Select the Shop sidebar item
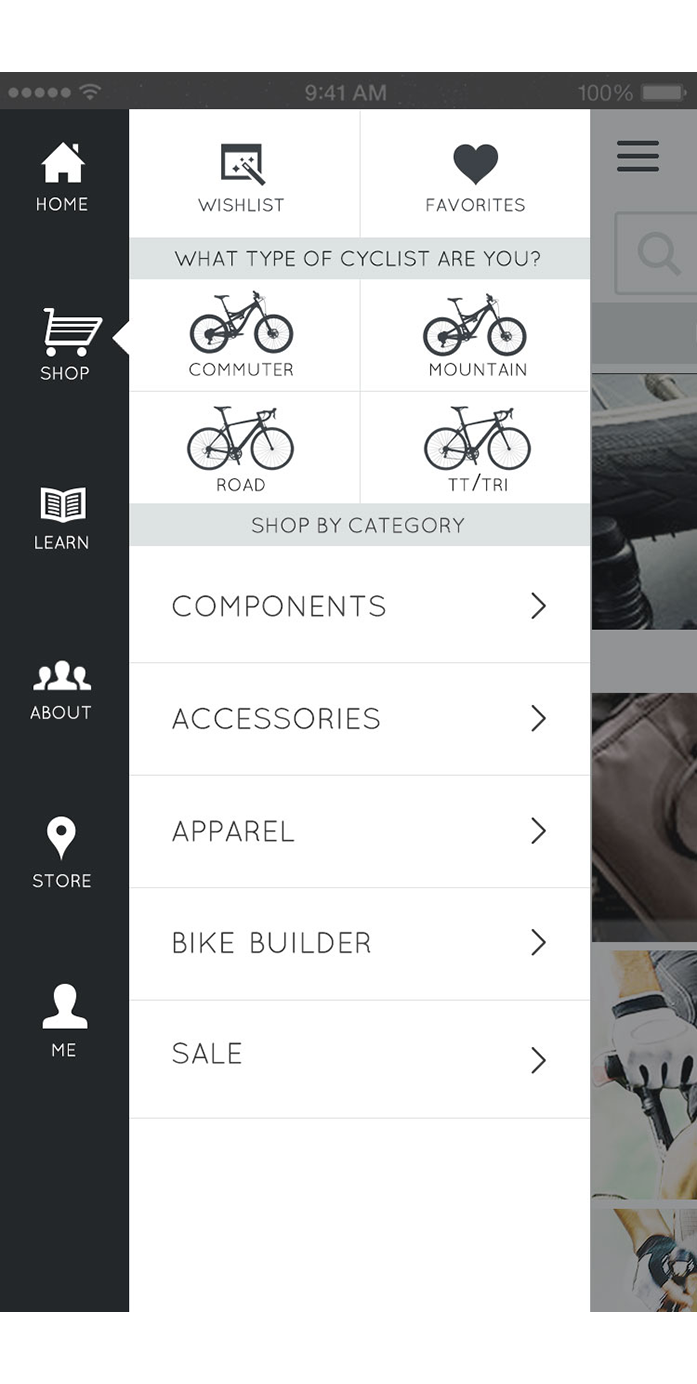 (65, 345)
